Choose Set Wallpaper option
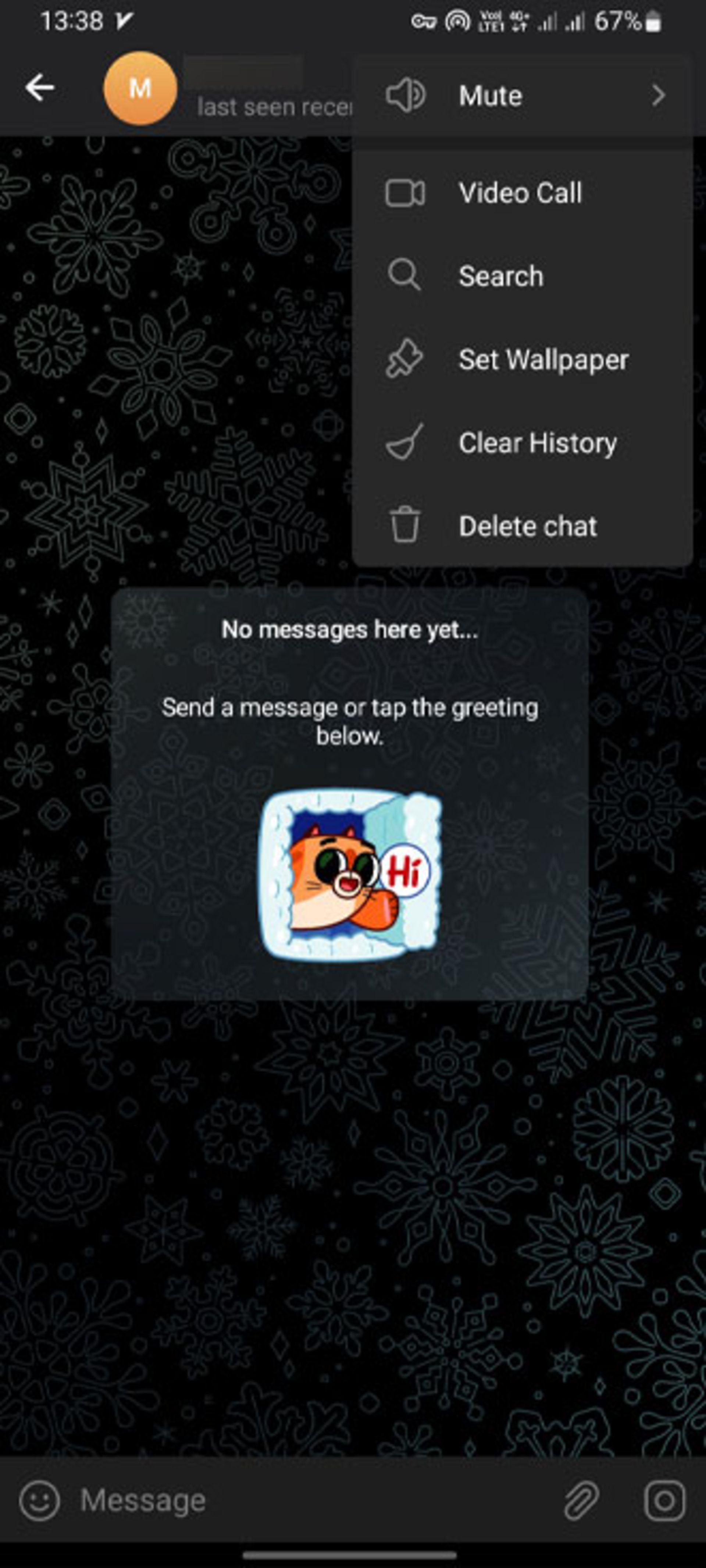 [543, 360]
